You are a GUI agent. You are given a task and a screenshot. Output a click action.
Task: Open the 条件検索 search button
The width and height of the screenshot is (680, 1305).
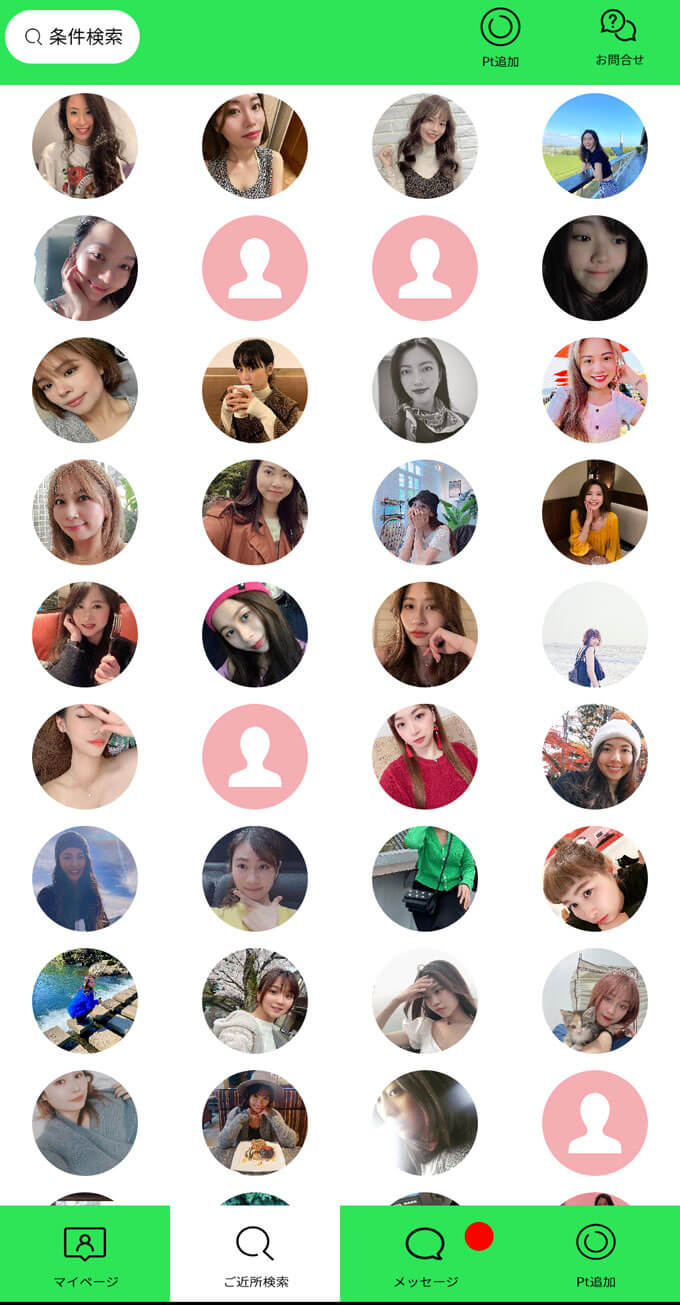click(x=73, y=37)
